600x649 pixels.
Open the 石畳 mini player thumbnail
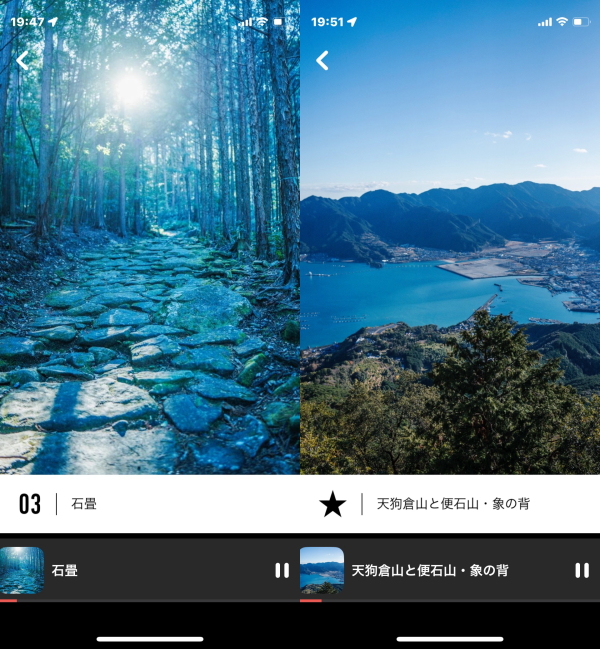click(x=22, y=570)
